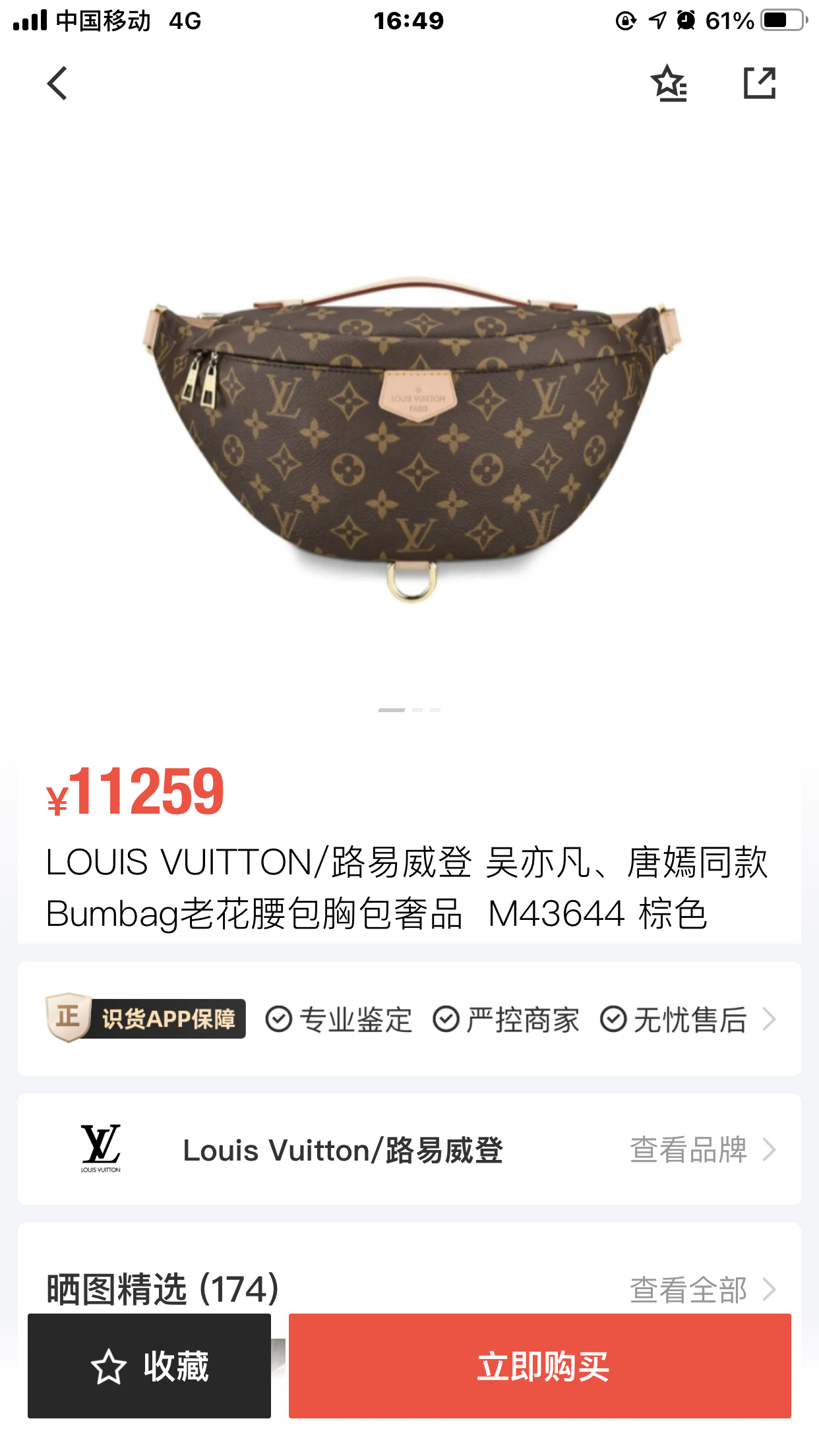
Task: Open the Louis Vuitton brand page via 查看品牌
Action: [x=702, y=1149]
